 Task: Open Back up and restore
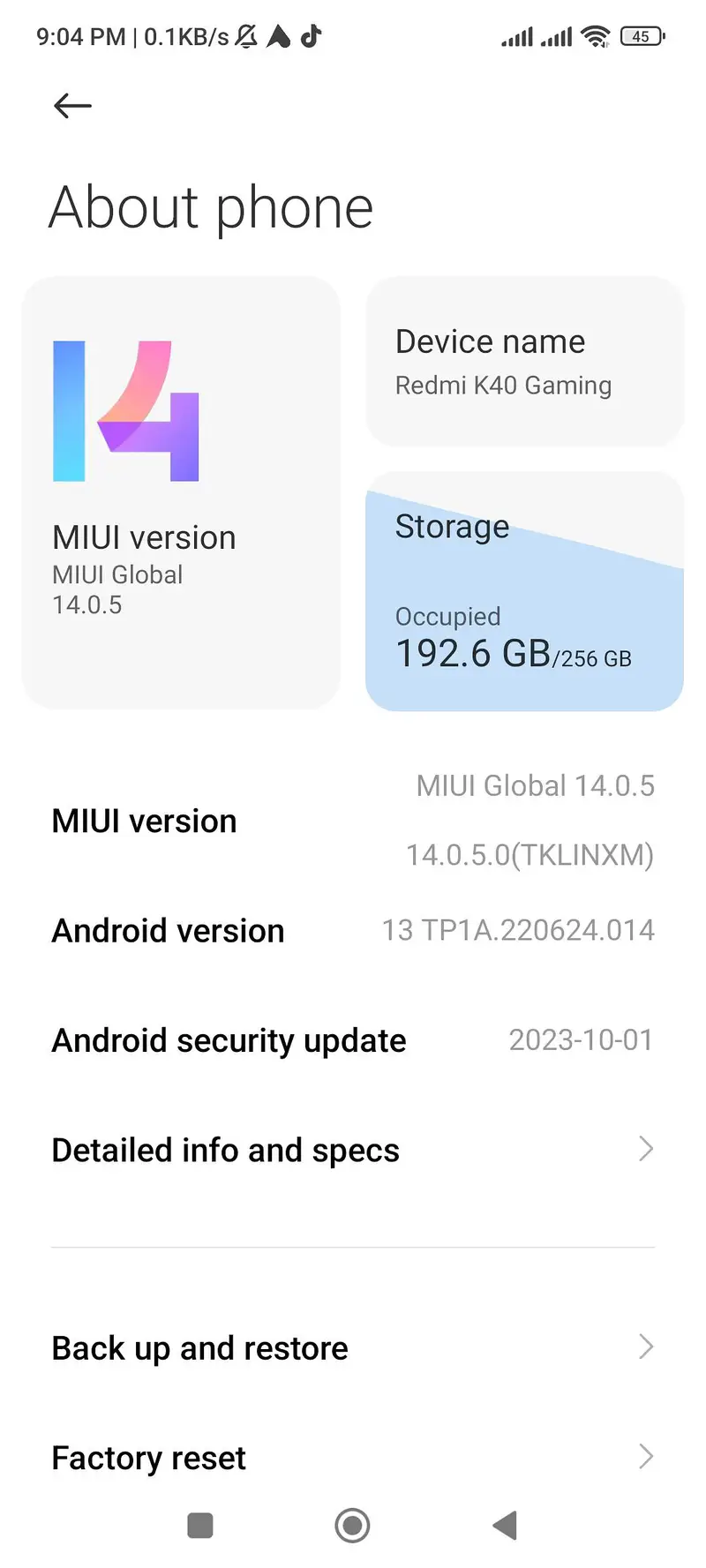(x=353, y=1347)
